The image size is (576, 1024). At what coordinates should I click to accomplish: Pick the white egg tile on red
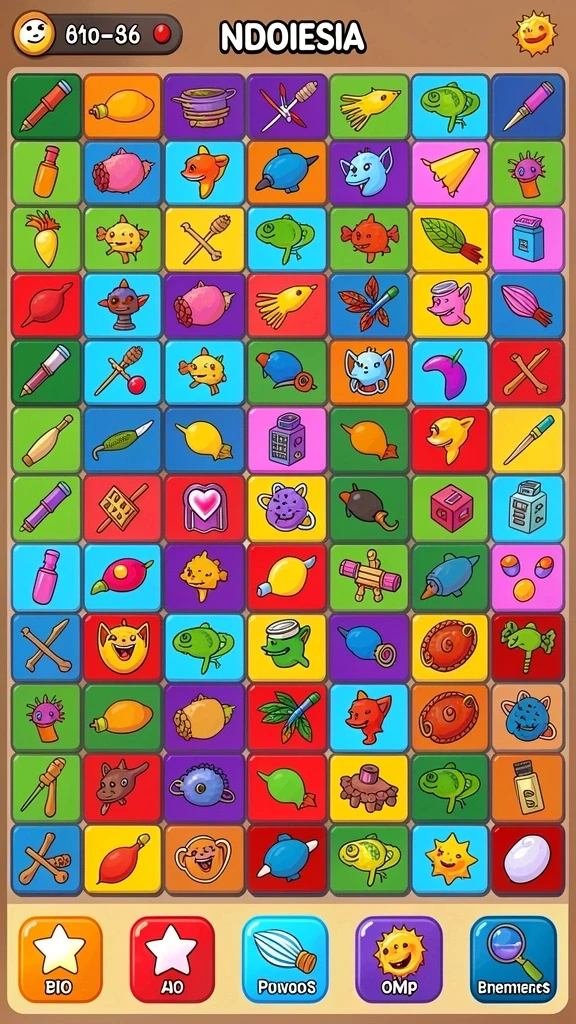[527, 859]
